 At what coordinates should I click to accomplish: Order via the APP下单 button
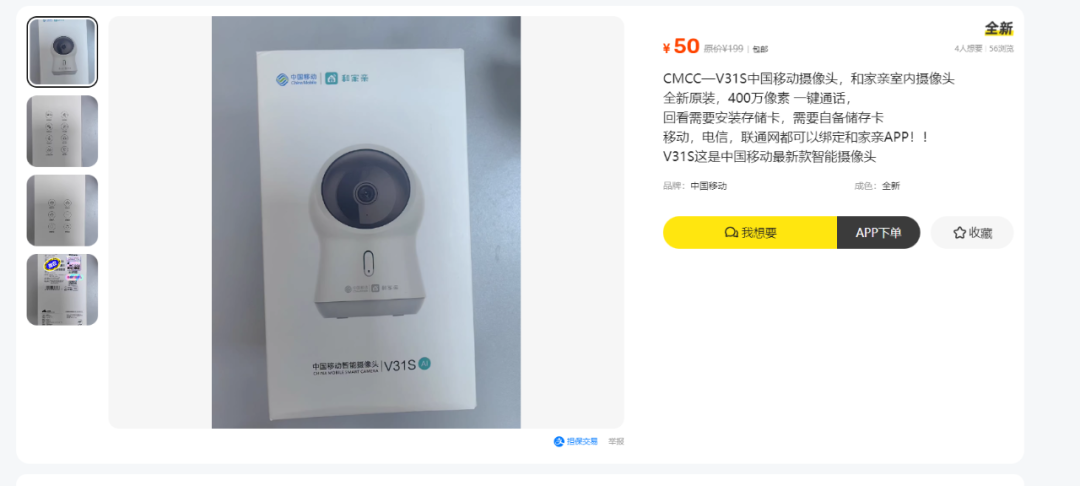878,233
